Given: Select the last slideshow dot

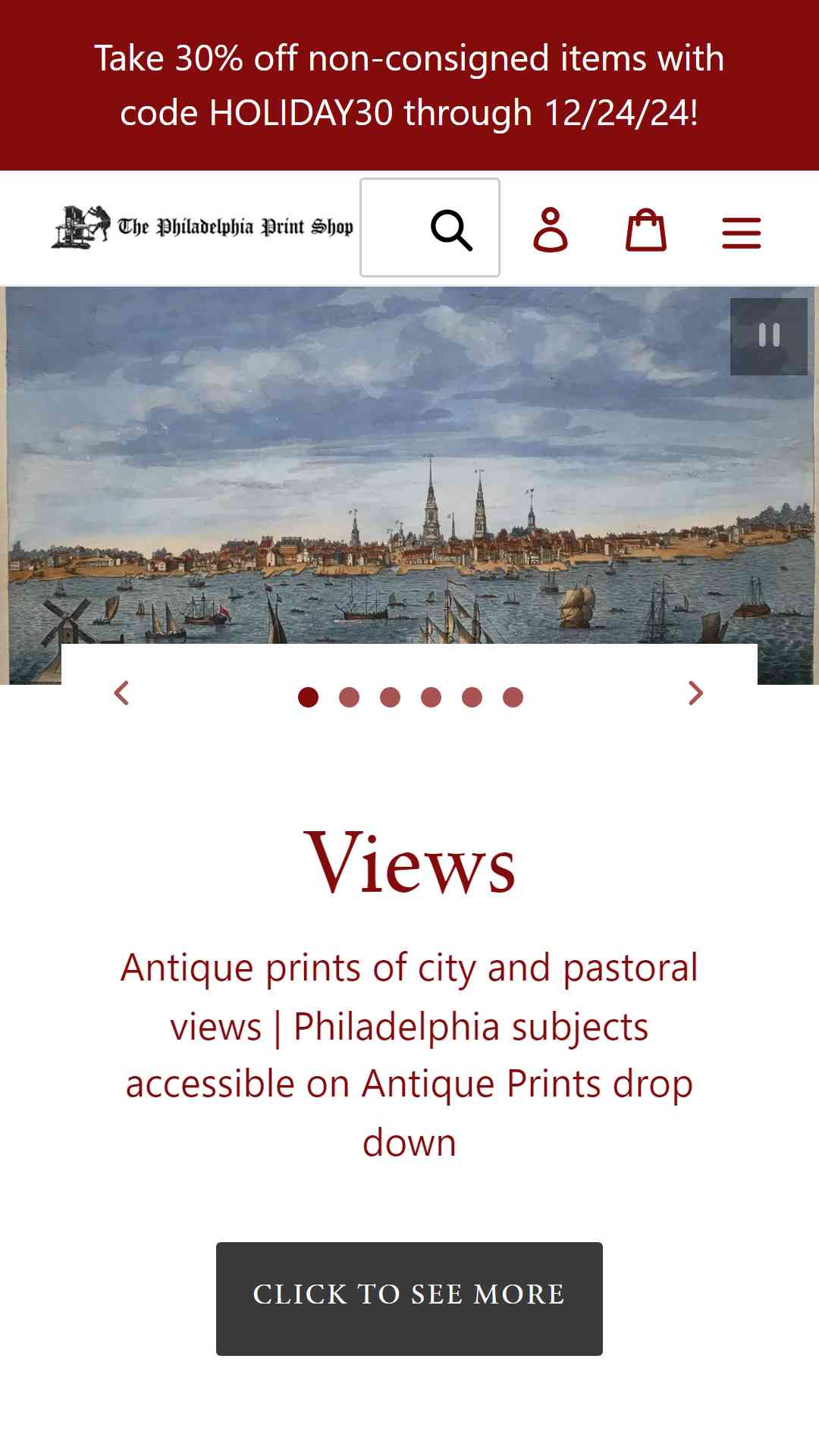Looking at the screenshot, I should click(x=513, y=697).
